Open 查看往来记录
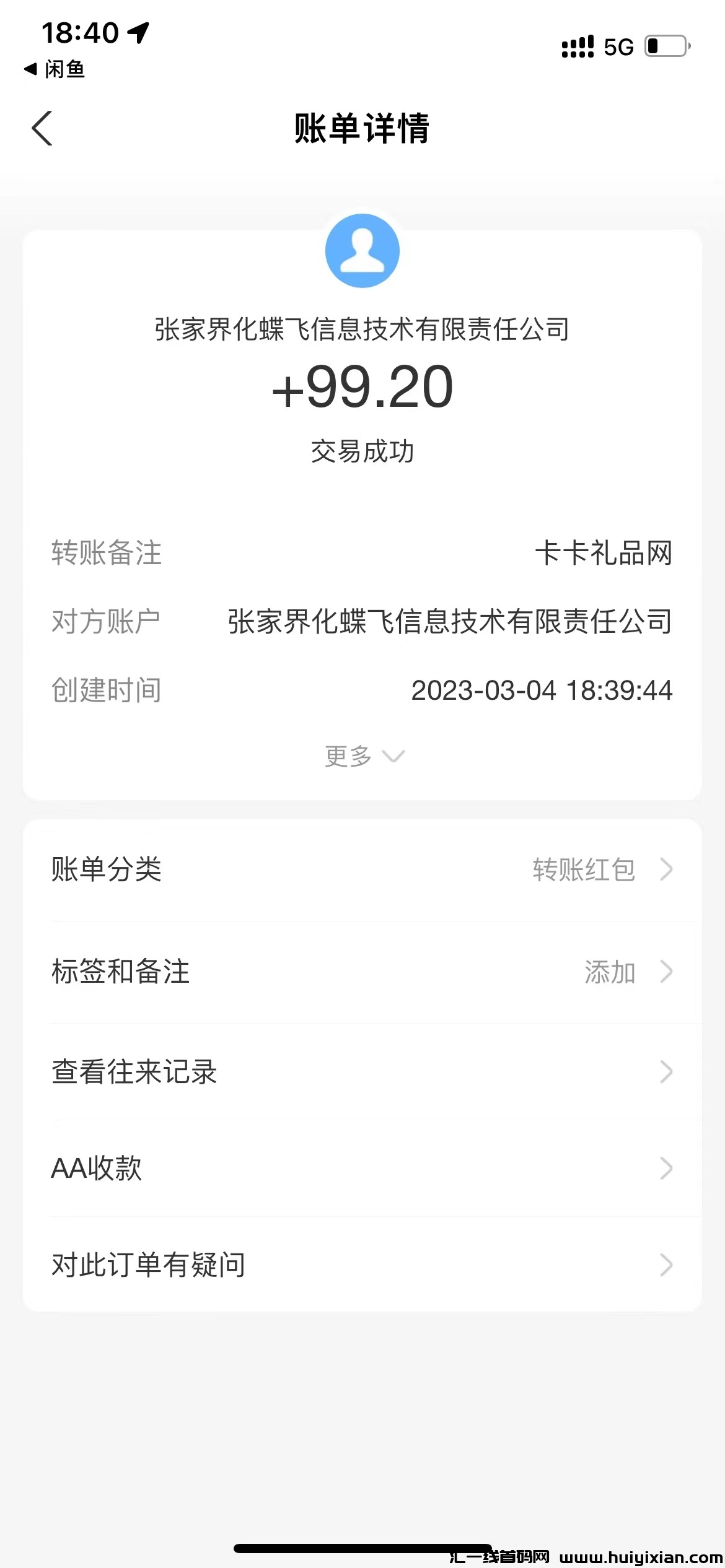Image resolution: width=725 pixels, height=1568 pixels. [362, 1072]
